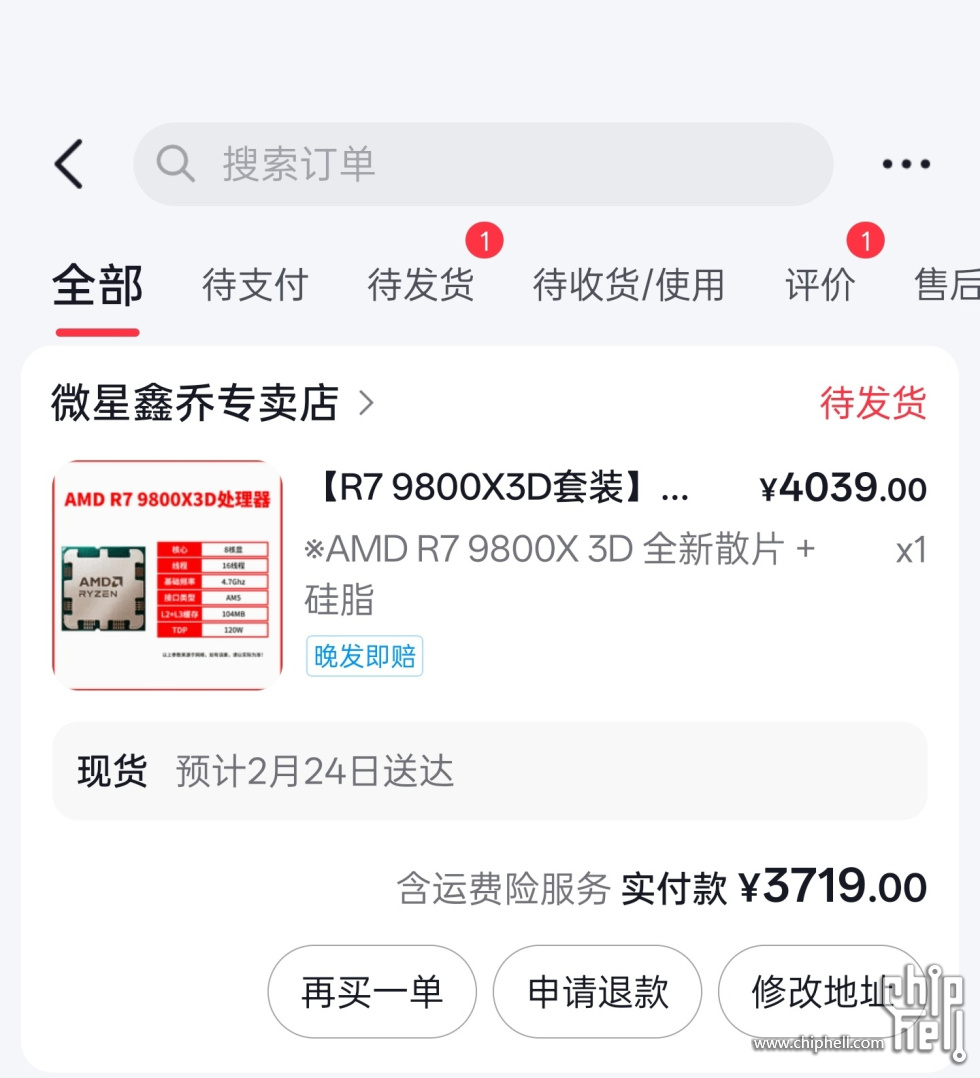Viewport: 980px width, 1078px height.
Task: Go back using the back arrow
Action: click(x=69, y=164)
